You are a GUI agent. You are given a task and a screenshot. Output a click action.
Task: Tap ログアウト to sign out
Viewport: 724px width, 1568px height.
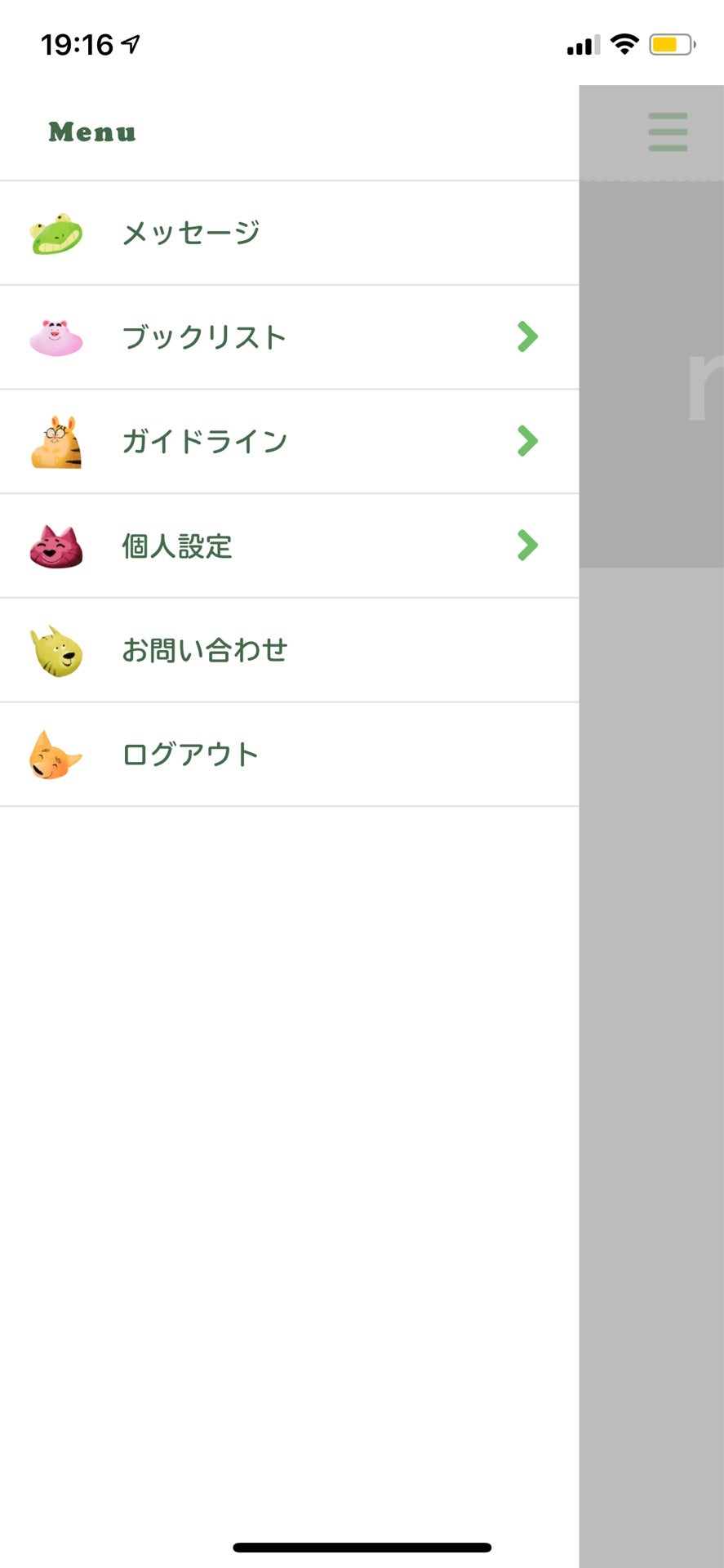(189, 755)
